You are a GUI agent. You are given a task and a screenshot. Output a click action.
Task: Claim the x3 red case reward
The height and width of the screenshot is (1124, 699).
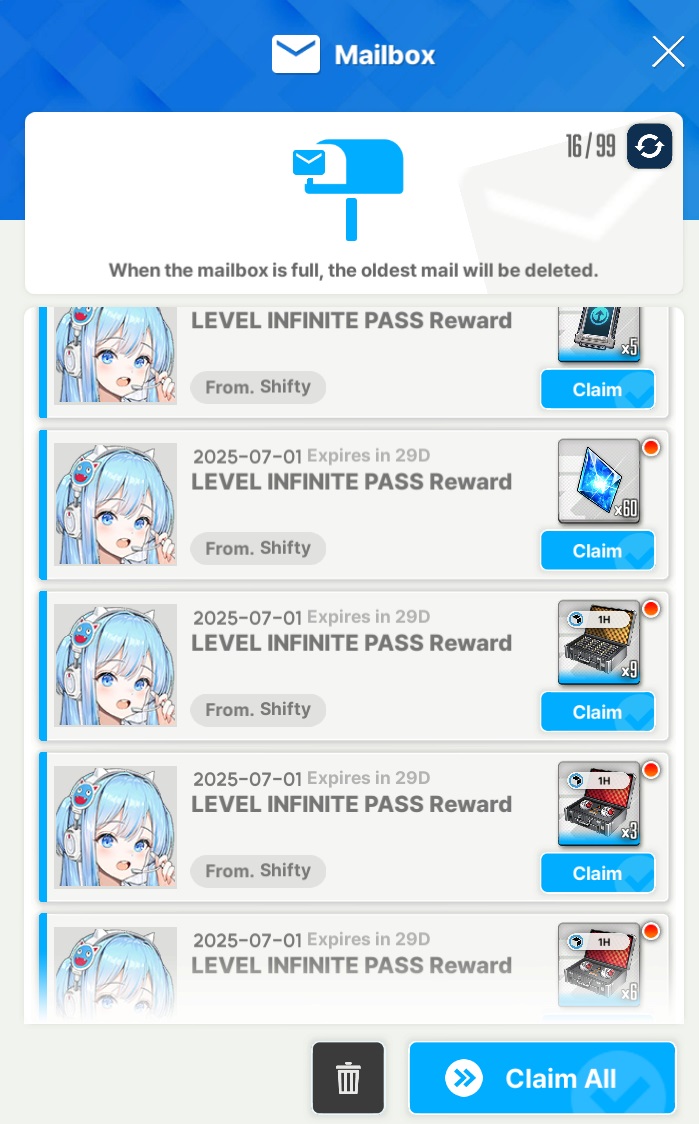[x=597, y=873]
